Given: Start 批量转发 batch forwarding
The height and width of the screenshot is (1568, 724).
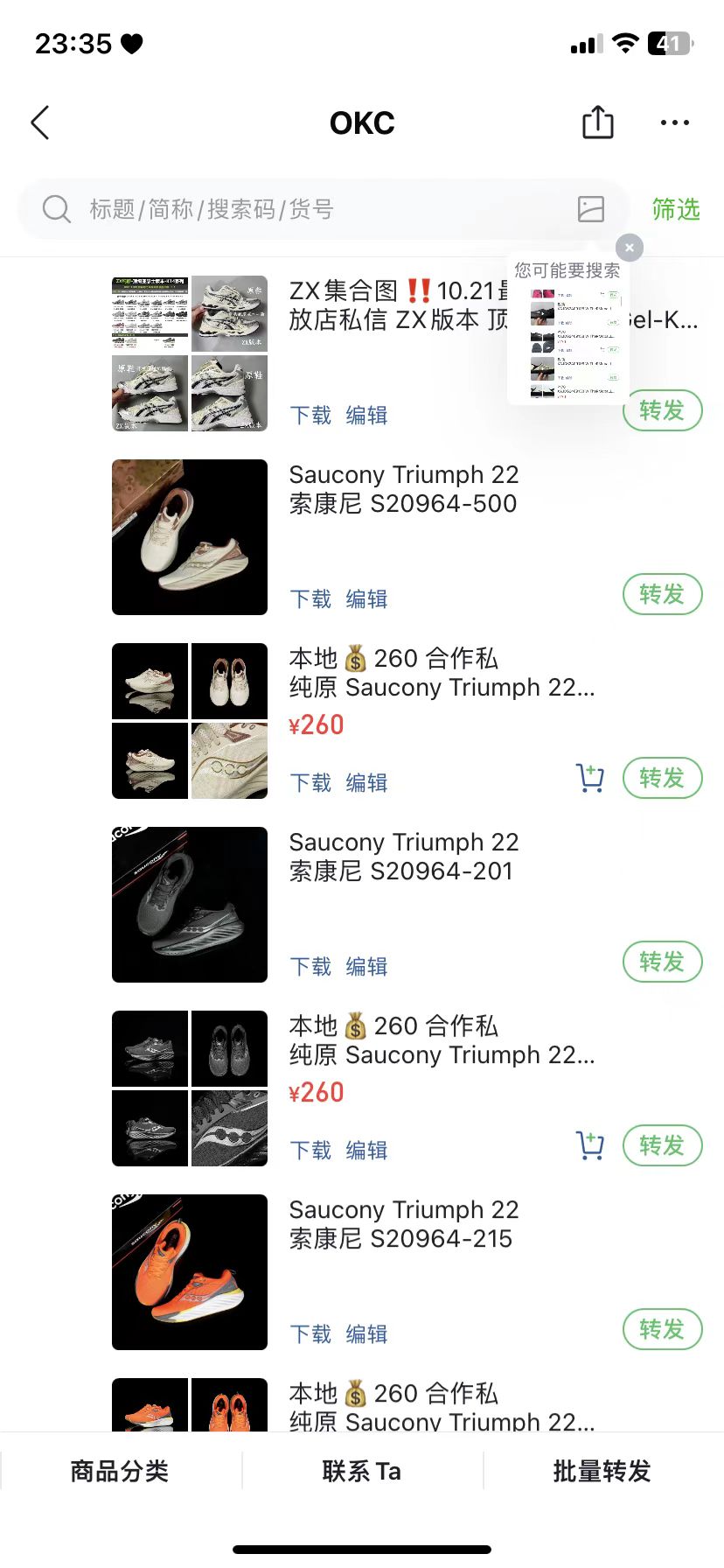Looking at the screenshot, I should click(x=602, y=1471).
